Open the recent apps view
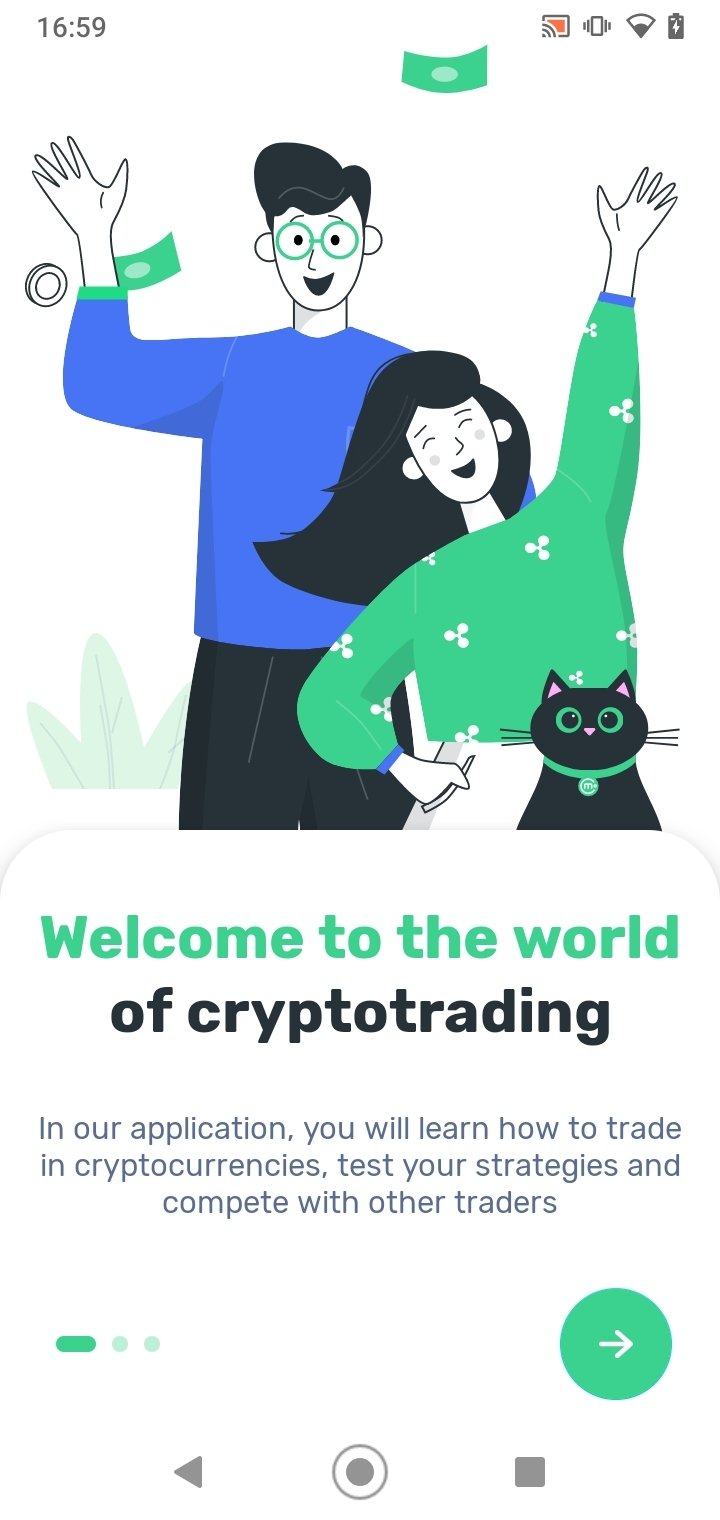 530,1472
